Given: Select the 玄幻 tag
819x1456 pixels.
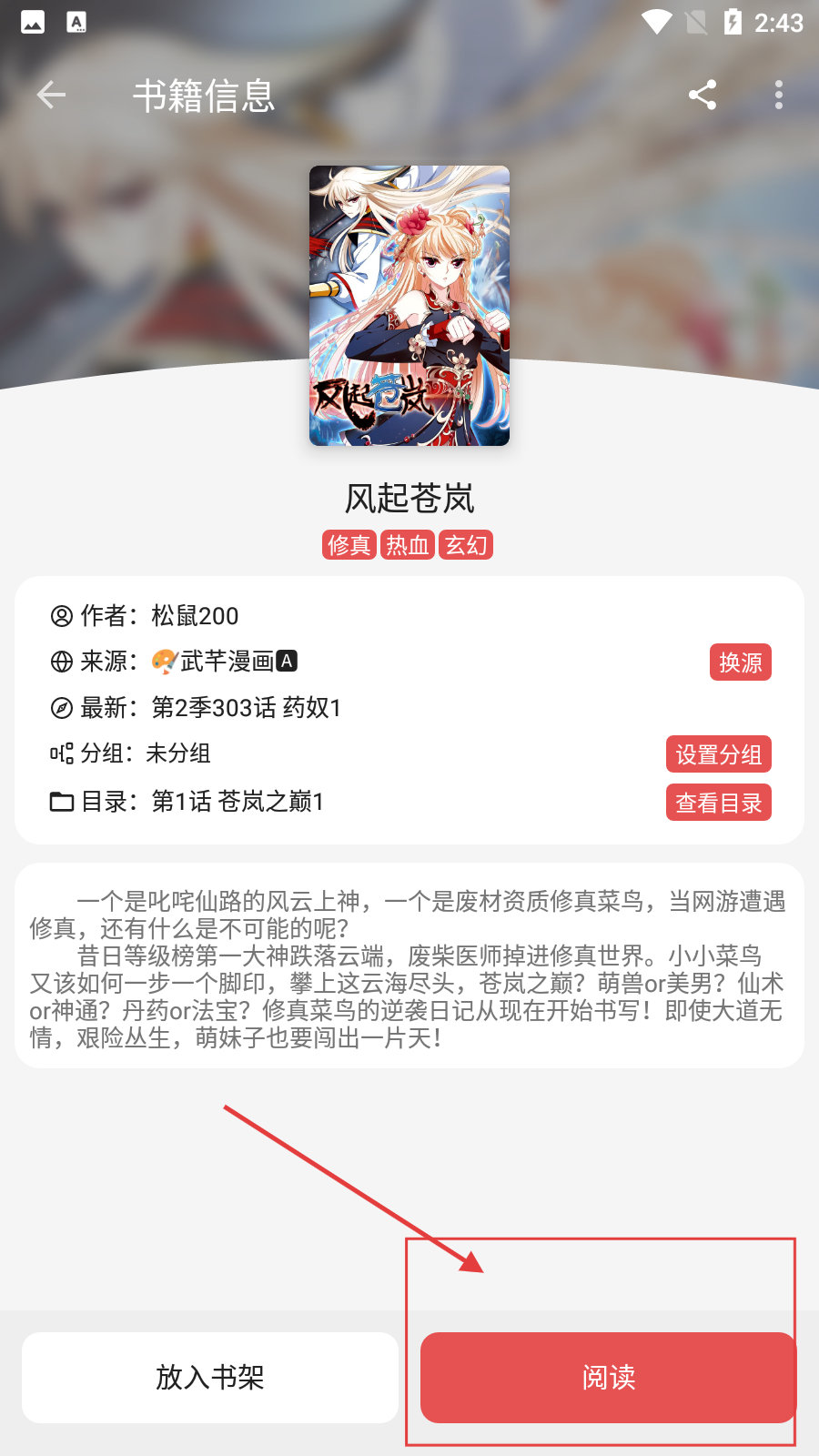Looking at the screenshot, I should [466, 545].
